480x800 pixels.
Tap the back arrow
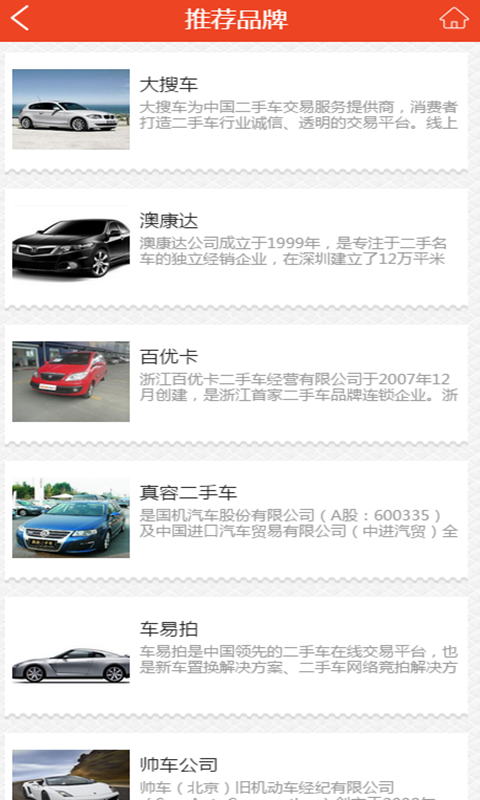tap(20, 19)
